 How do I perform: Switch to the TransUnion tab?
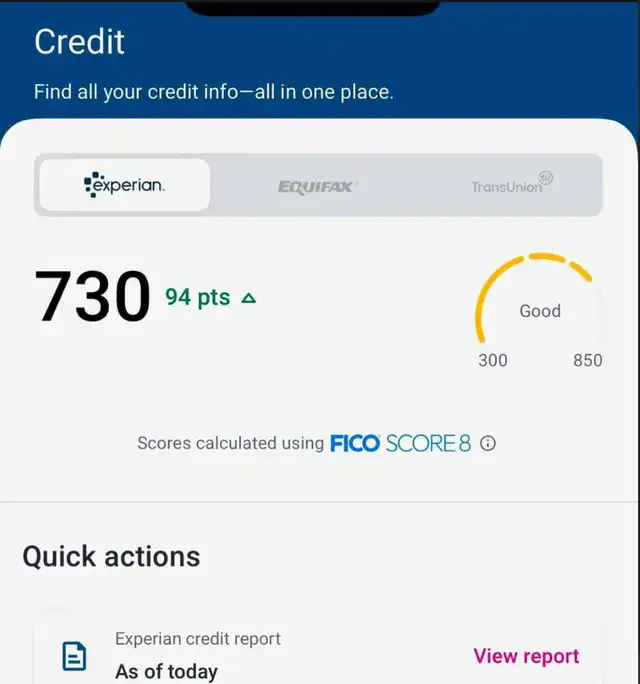pos(511,185)
